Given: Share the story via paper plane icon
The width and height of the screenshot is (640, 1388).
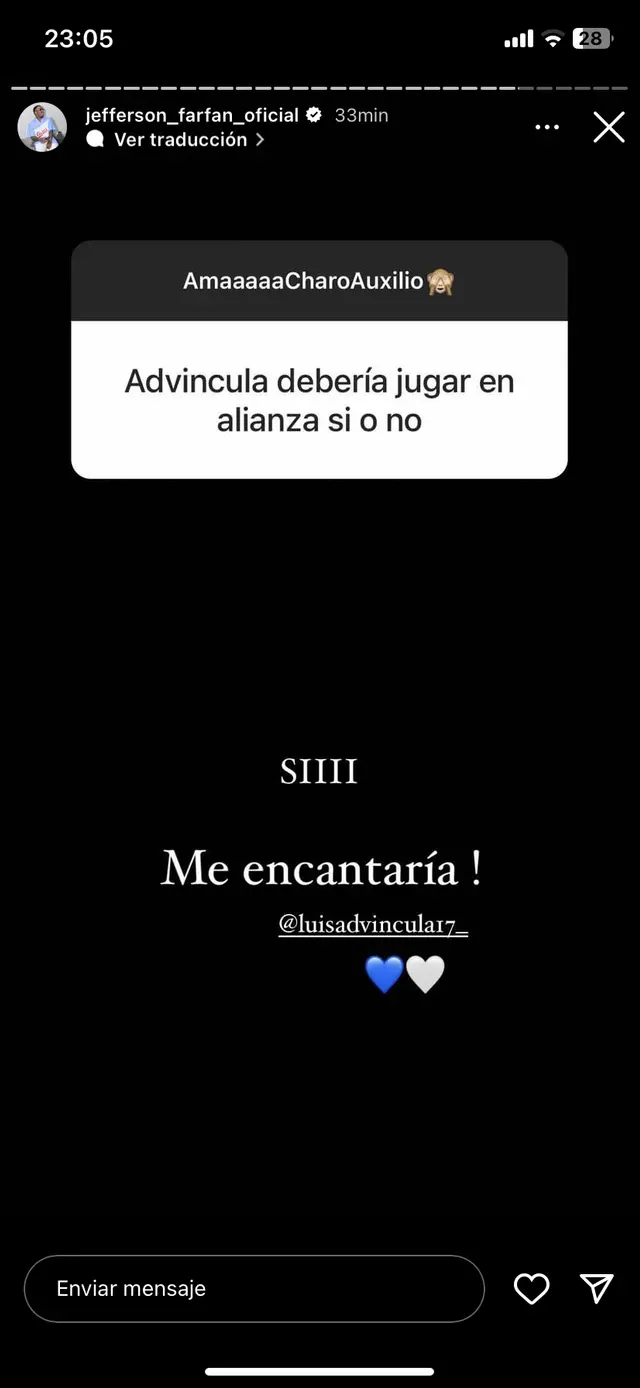Looking at the screenshot, I should click(x=596, y=1289).
